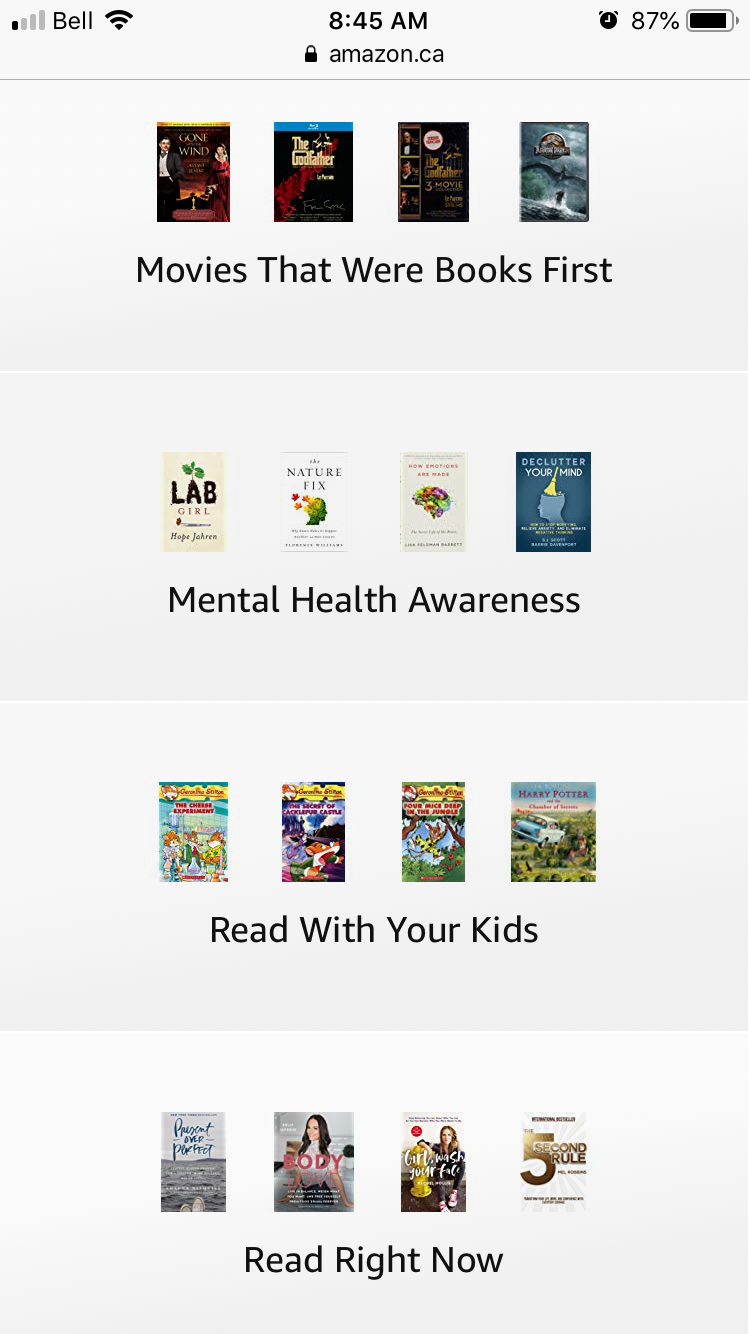This screenshot has height=1334, width=750.
Task: Open the Read With Your Kids collection
Action: coord(374,930)
